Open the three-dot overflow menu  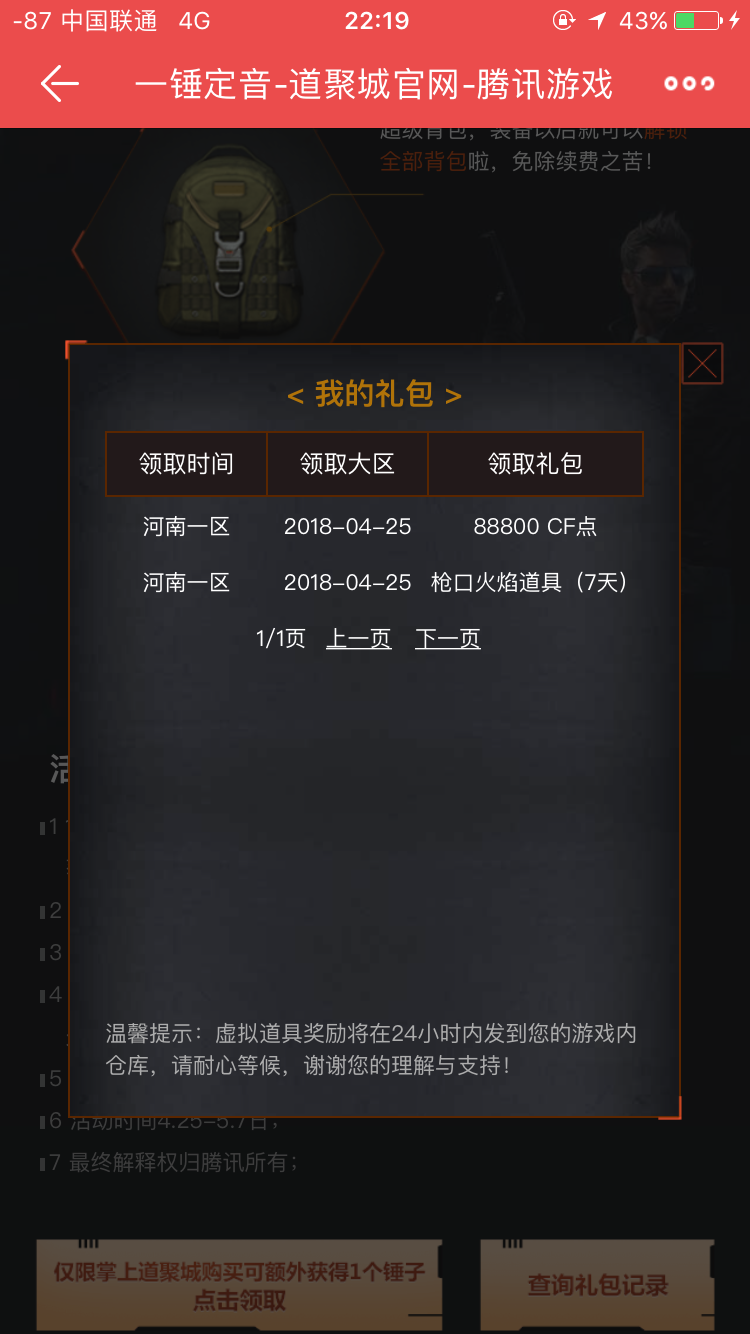coord(689,84)
